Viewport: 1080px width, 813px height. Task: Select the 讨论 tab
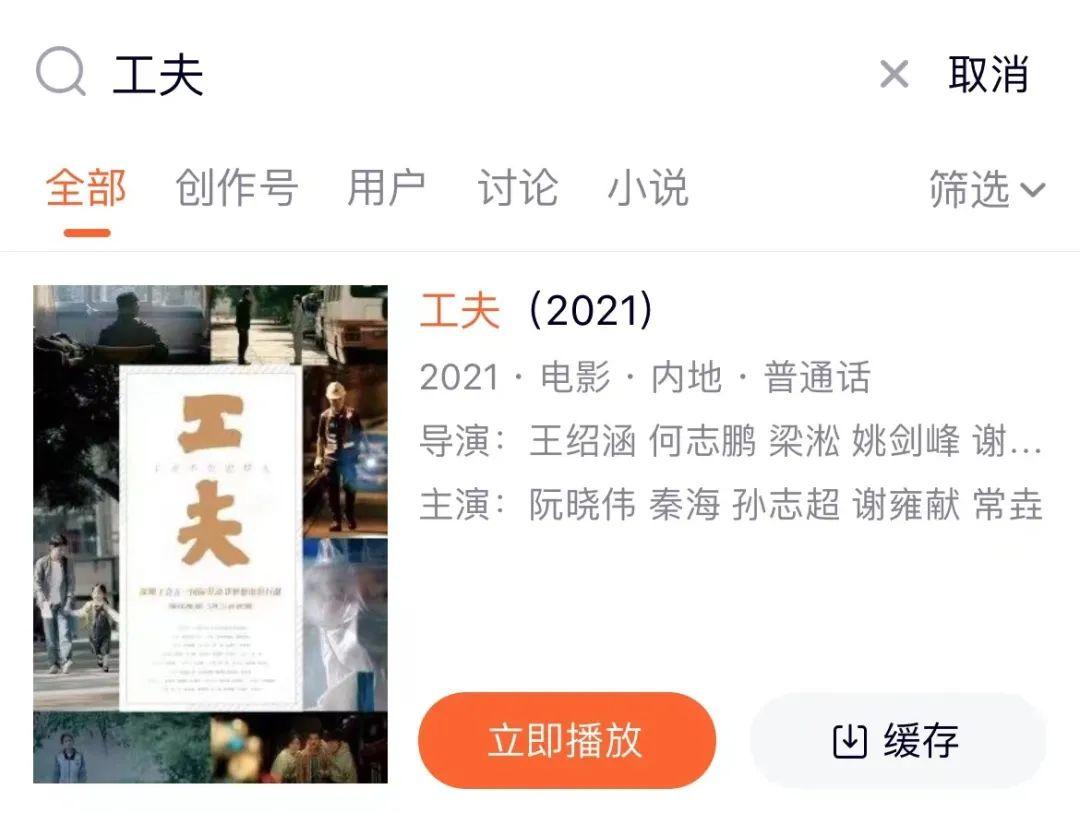coord(517,189)
